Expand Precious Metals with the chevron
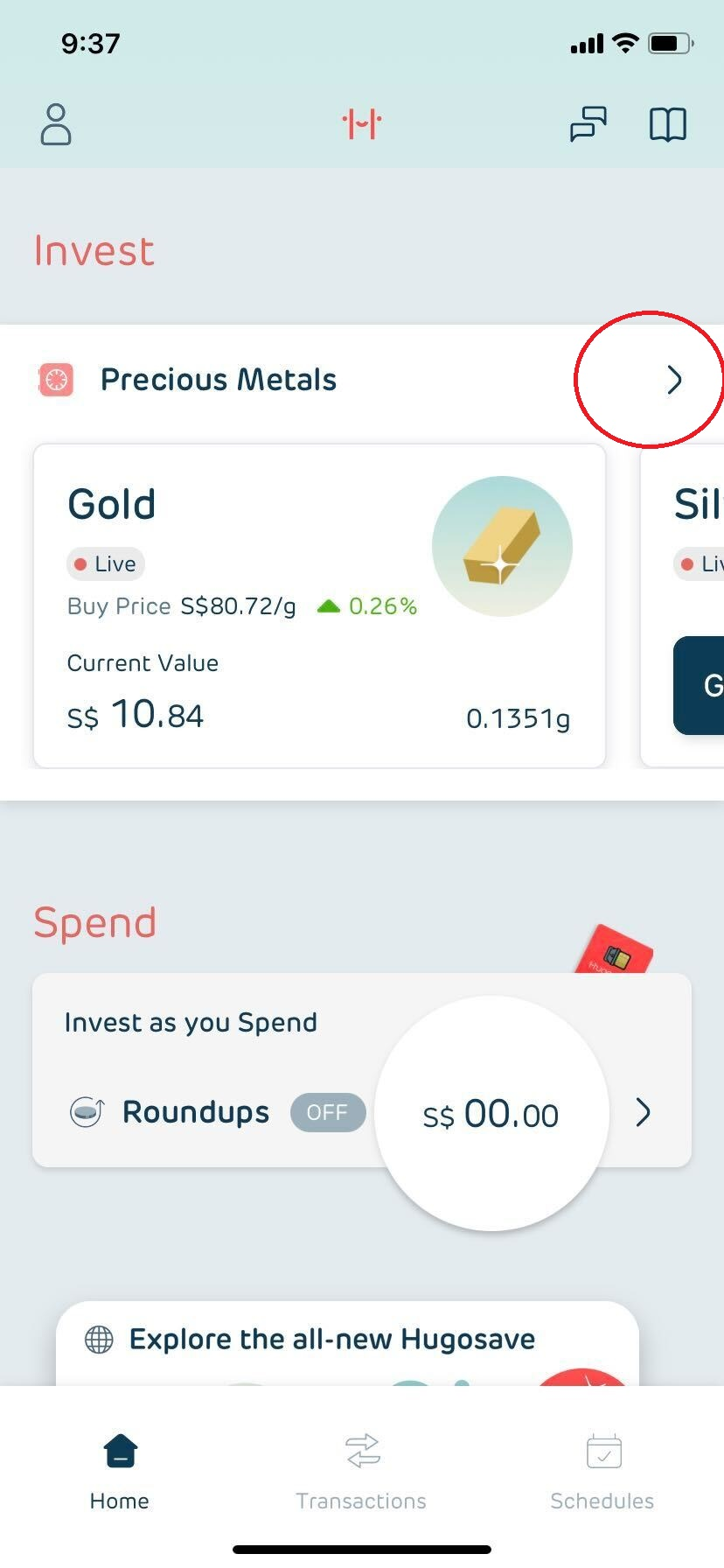 673,380
